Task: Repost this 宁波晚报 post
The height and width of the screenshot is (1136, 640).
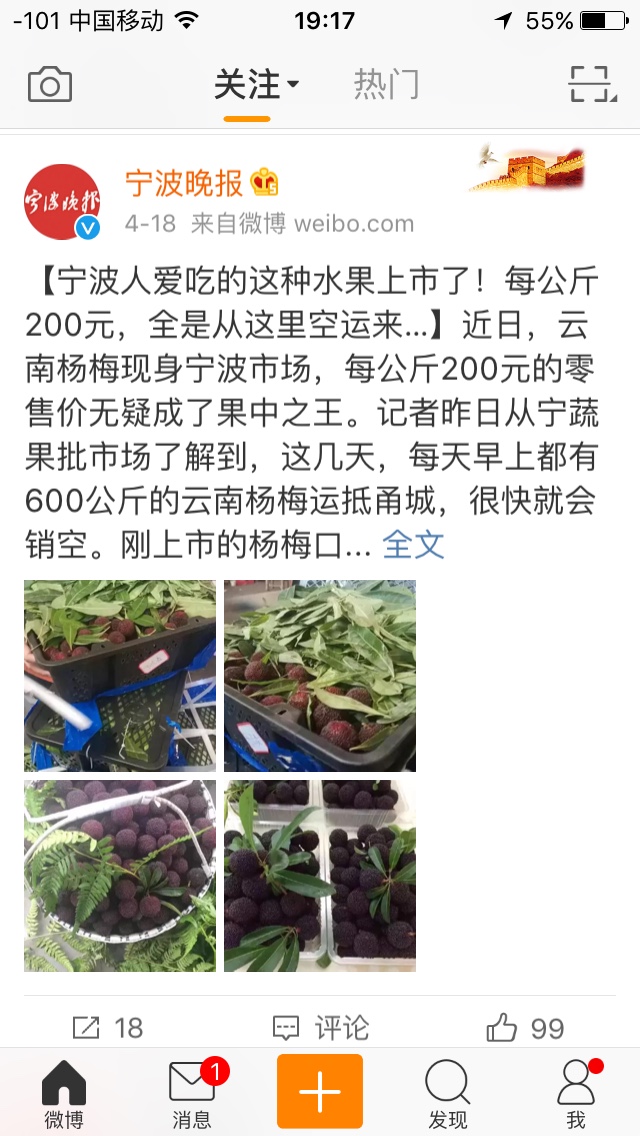Action: pyautogui.click(x=108, y=1027)
